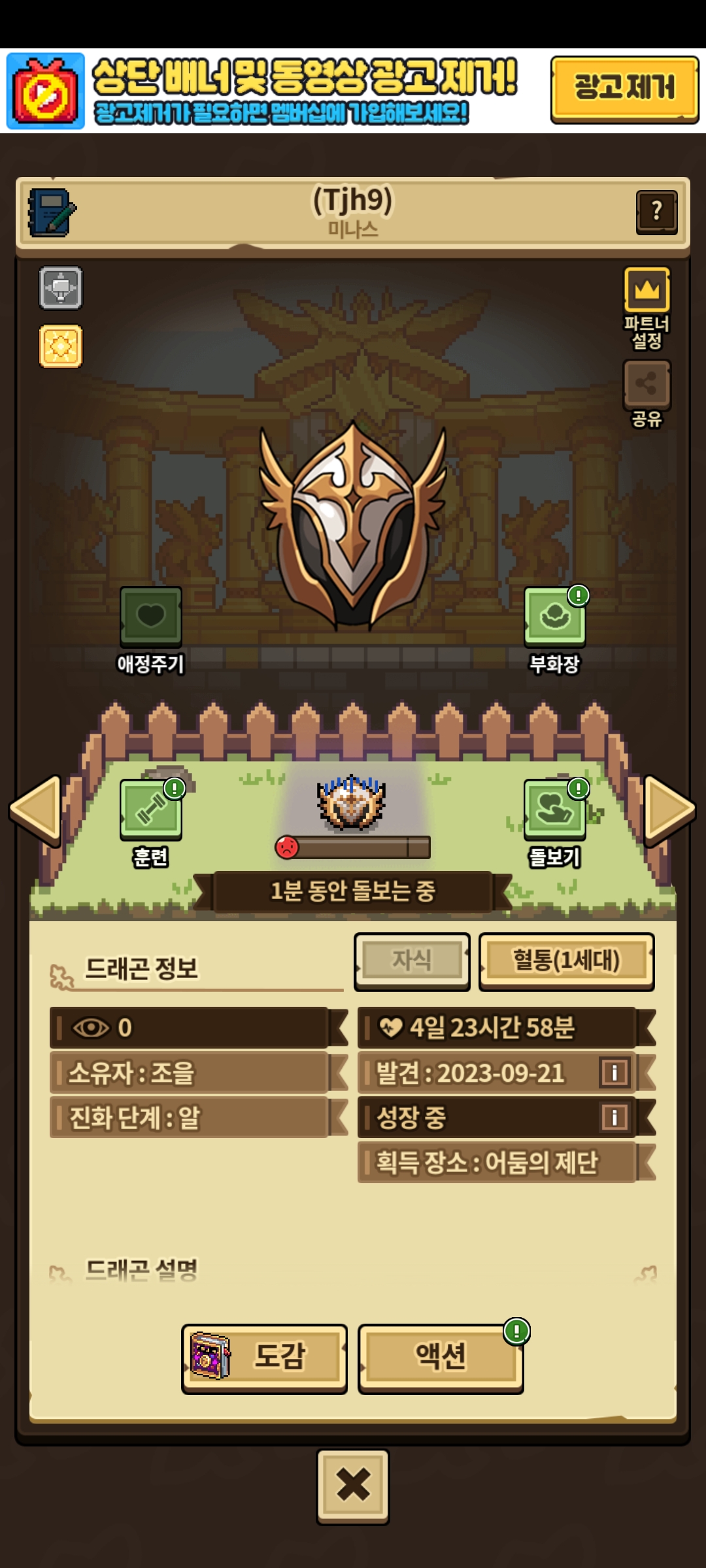Go to next dragon with right arrow

click(669, 809)
